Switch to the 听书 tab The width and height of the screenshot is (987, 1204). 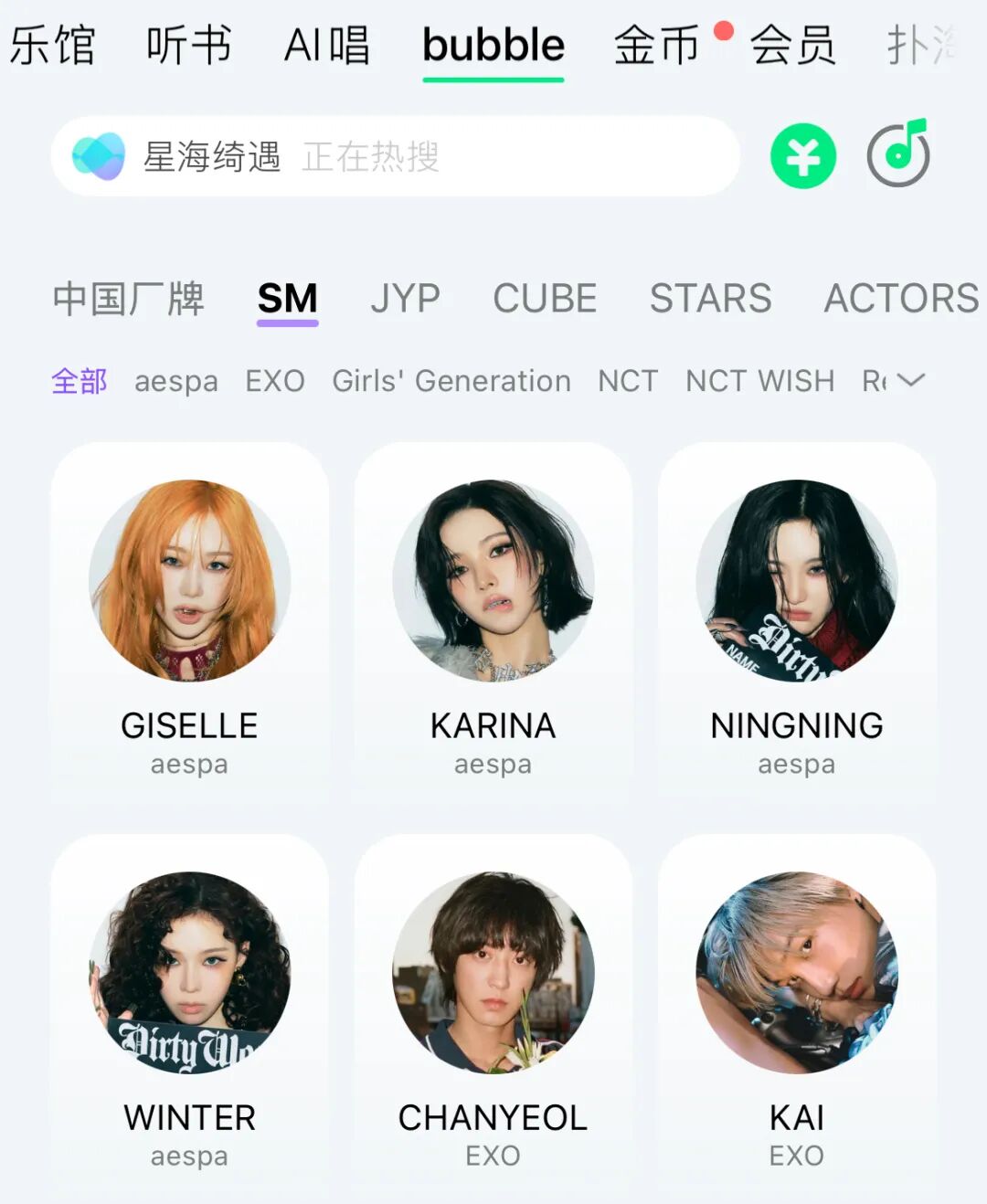coord(189,45)
